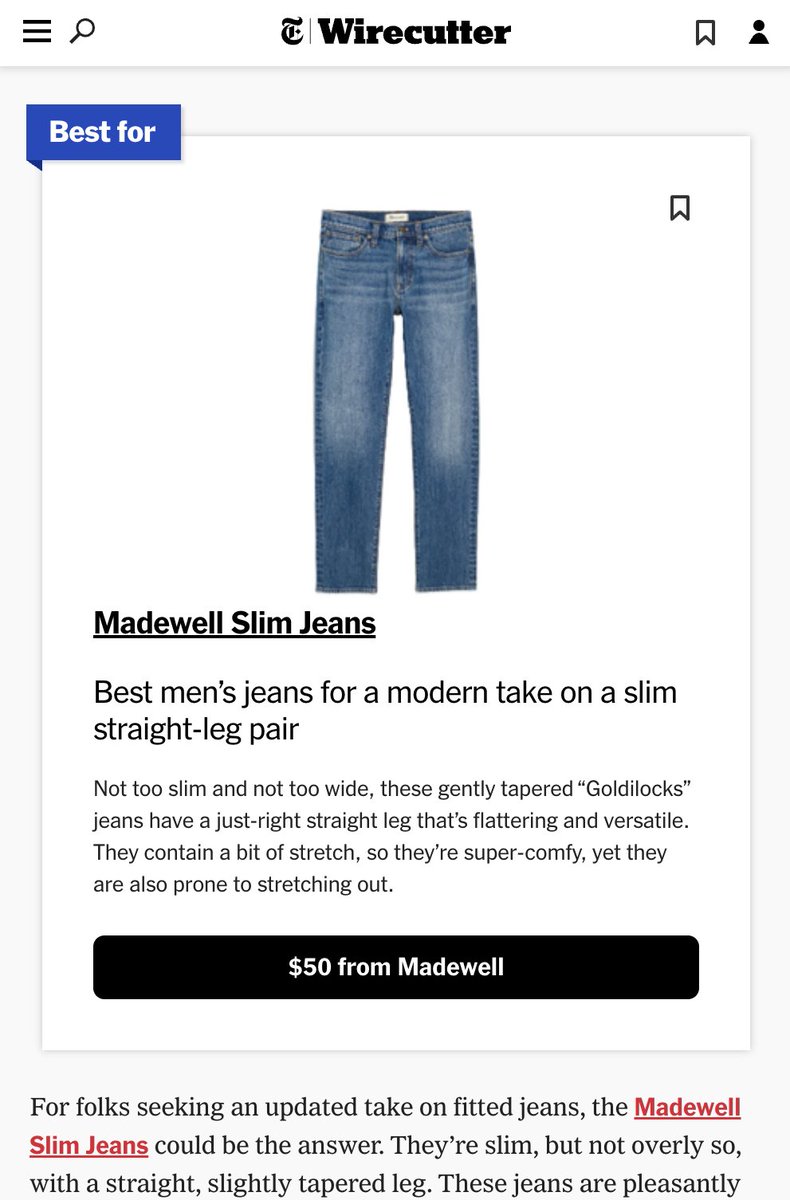Open the Madewell jeans product image

point(396,400)
